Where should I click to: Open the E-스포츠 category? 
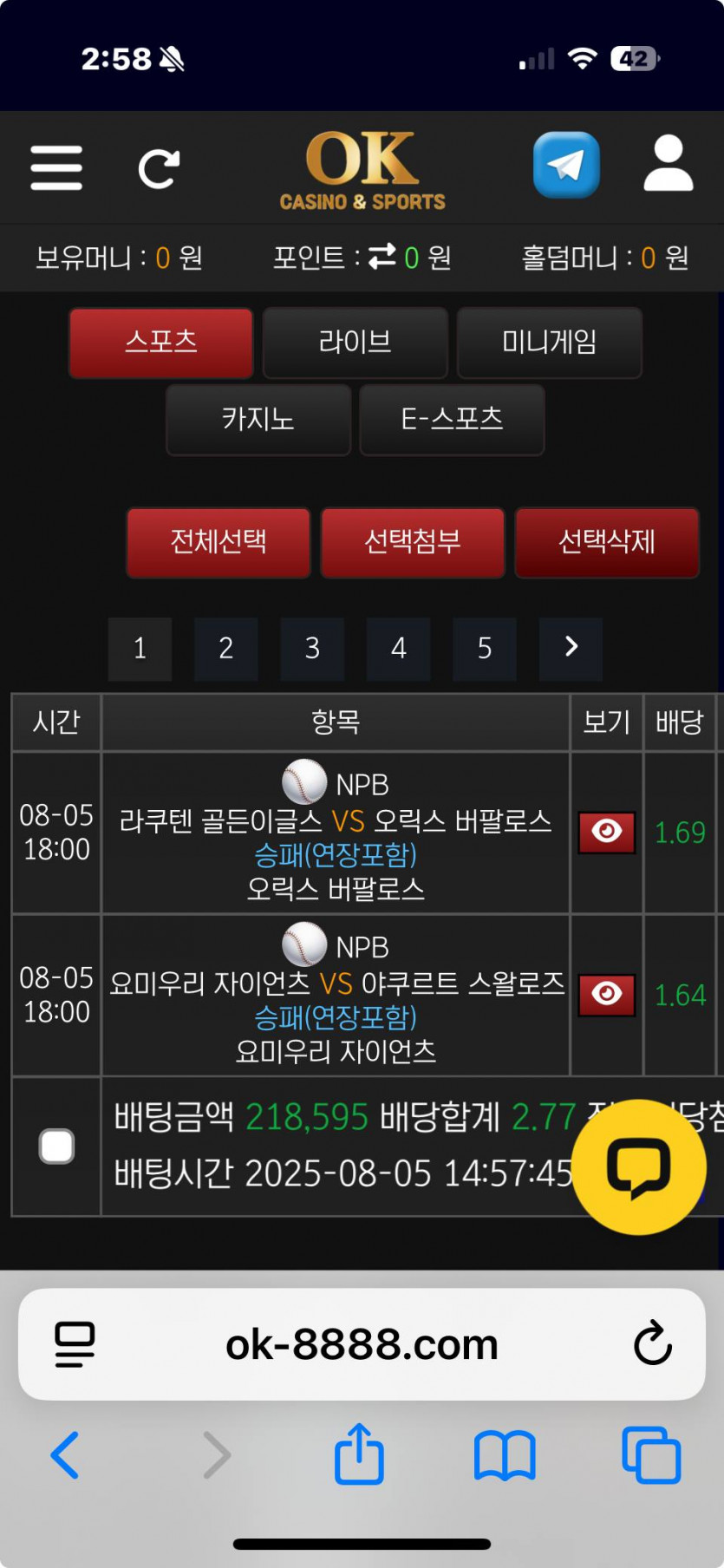coord(453,420)
